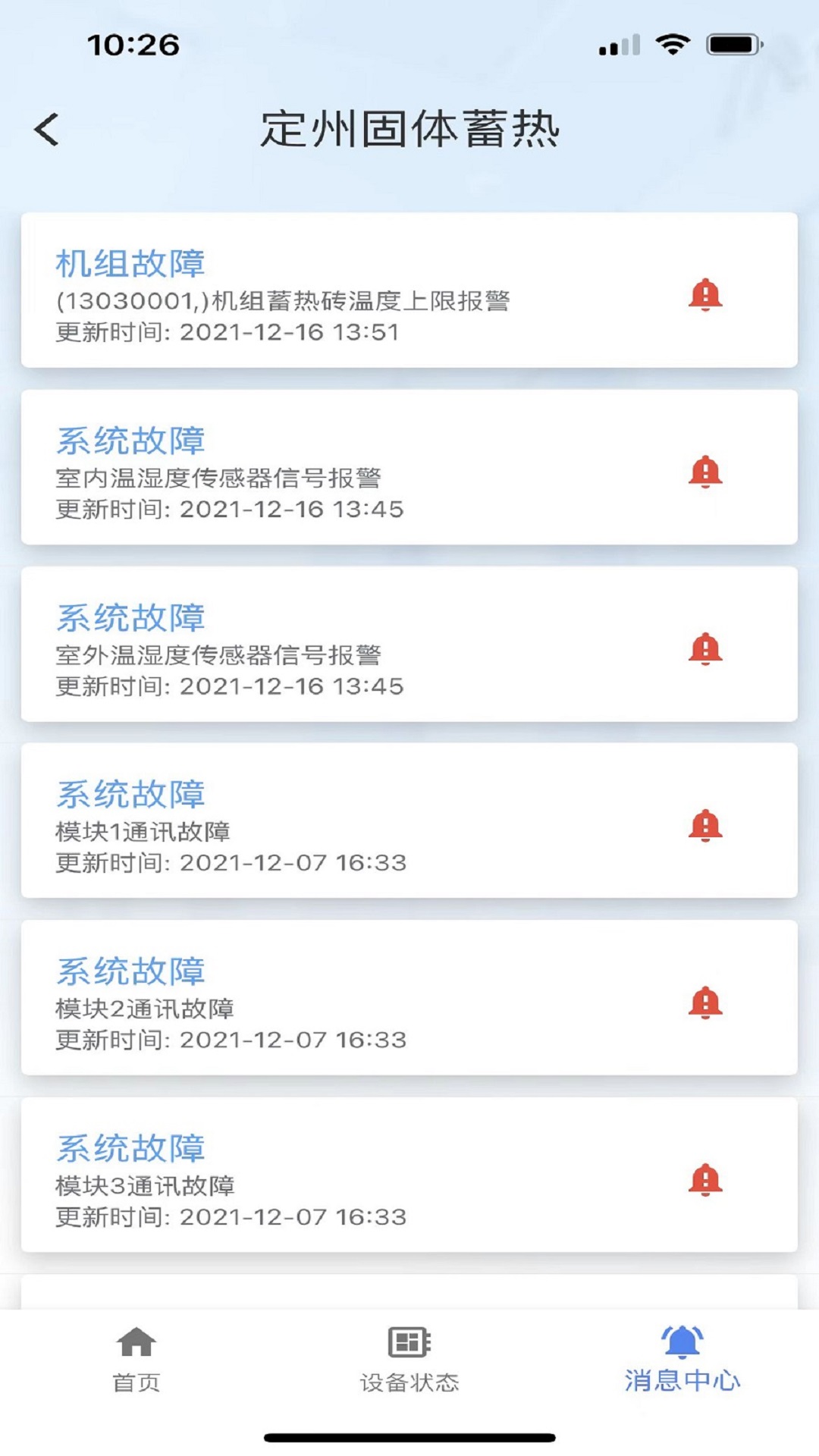Click the alarm bell beside 模块1通讯故障
The image size is (819, 1456).
(705, 827)
